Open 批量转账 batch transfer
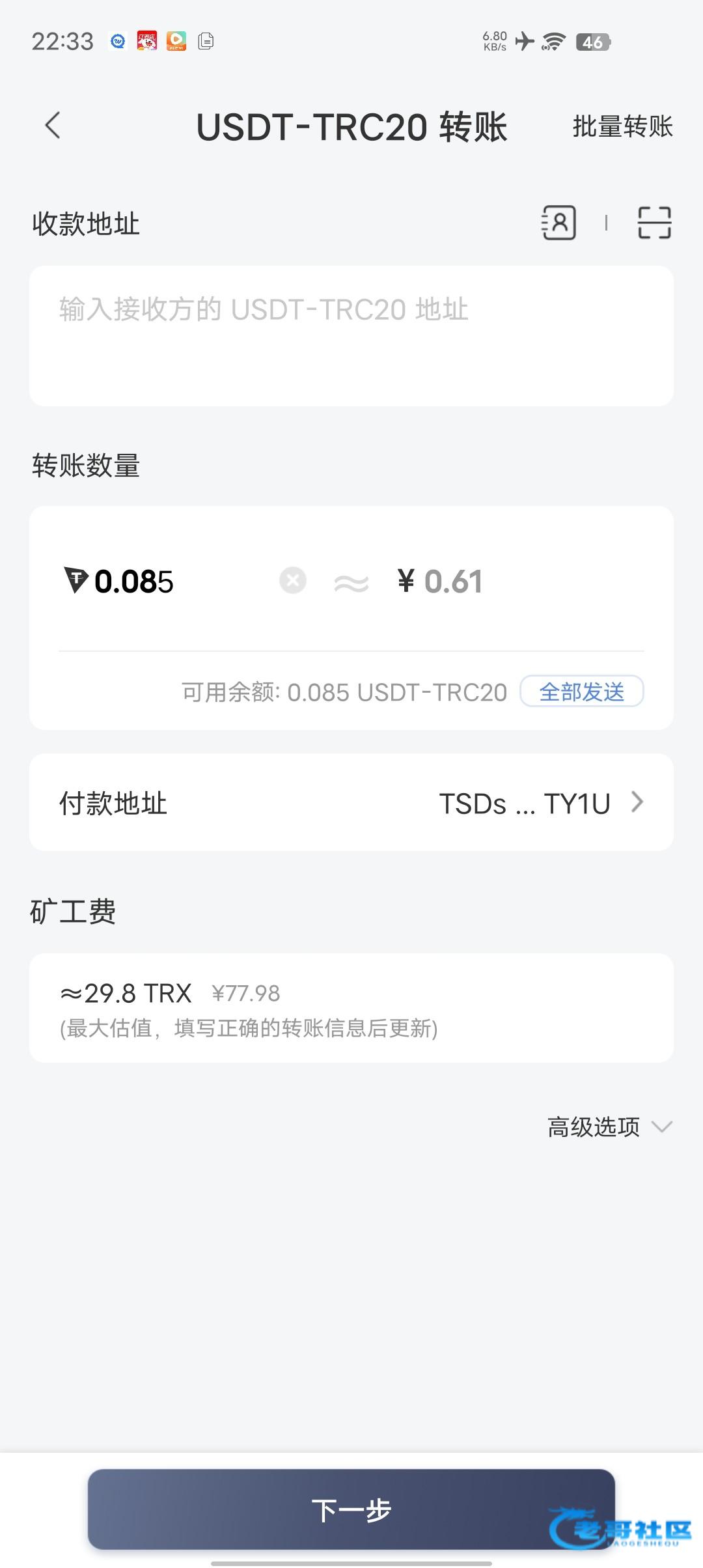703x1568 pixels. 622,126
